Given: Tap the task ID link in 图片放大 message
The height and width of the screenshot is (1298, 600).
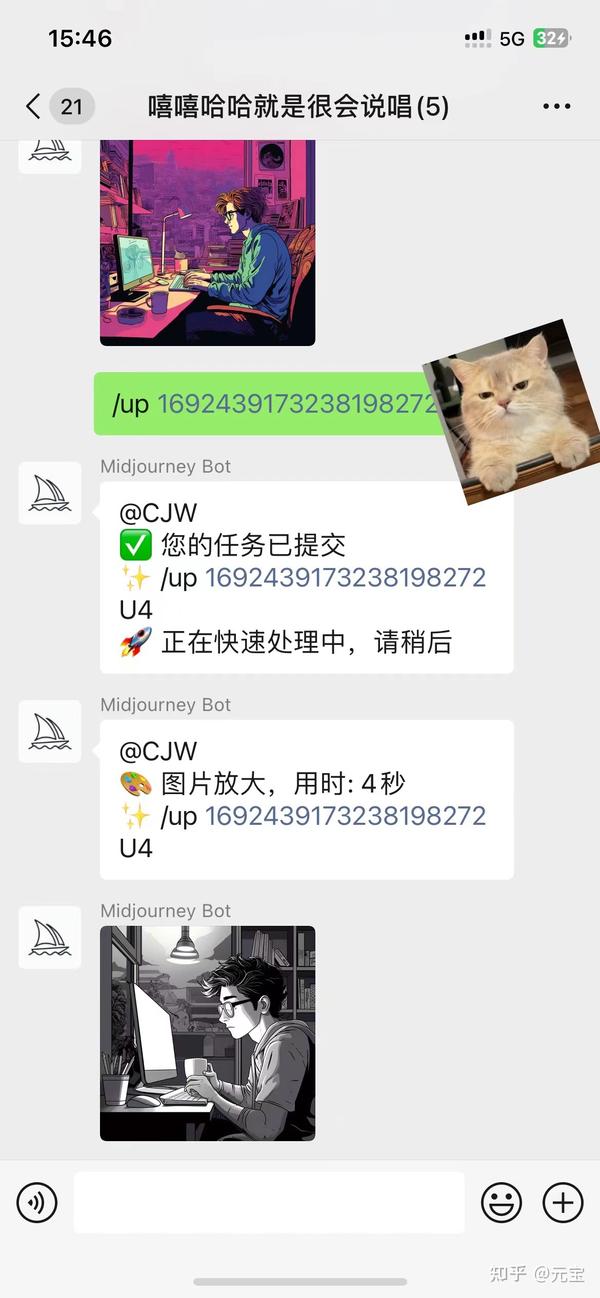Looking at the screenshot, I should [345, 816].
